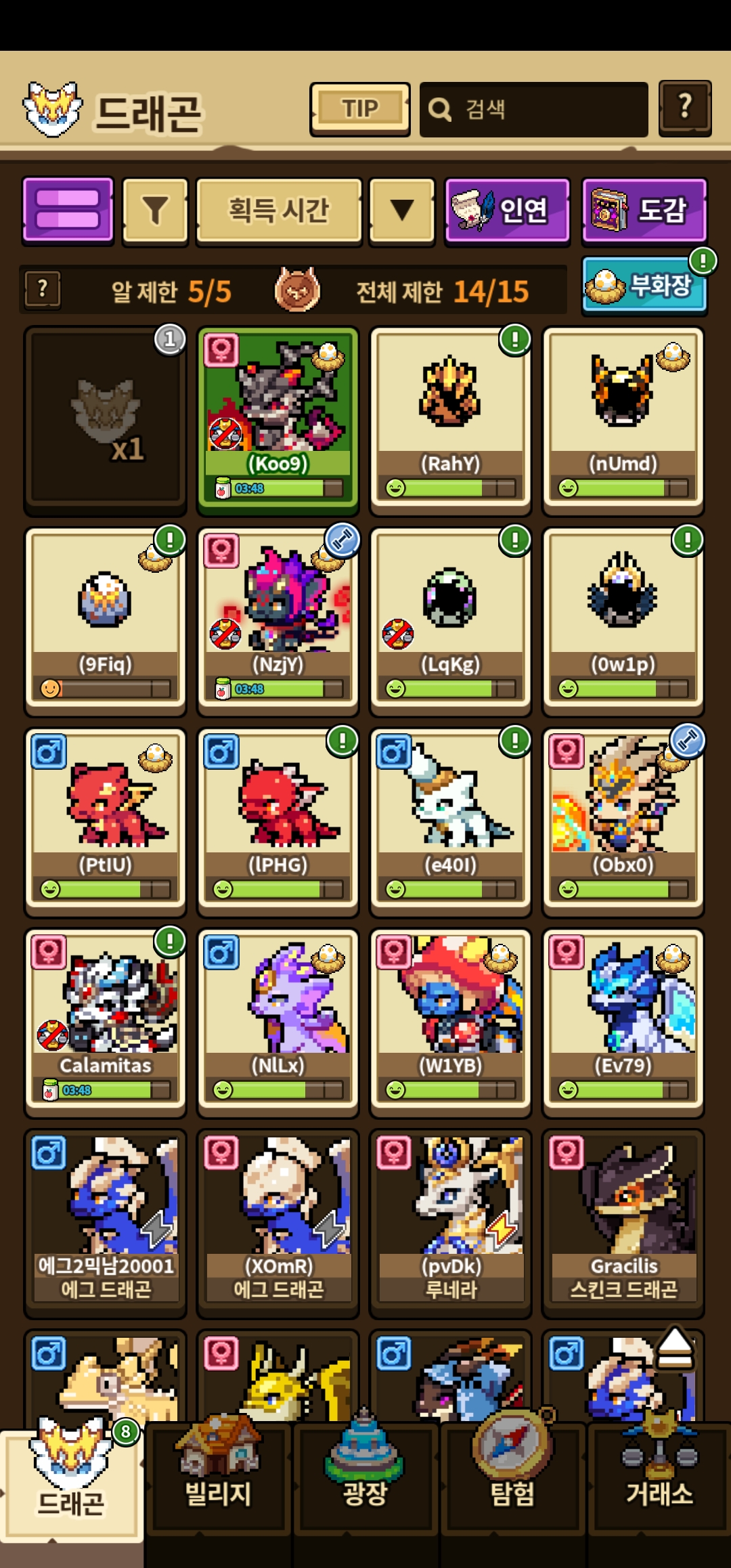Screen dimensions: 731x1568
Task: Tap the 검색 search field
Action: tap(533, 110)
